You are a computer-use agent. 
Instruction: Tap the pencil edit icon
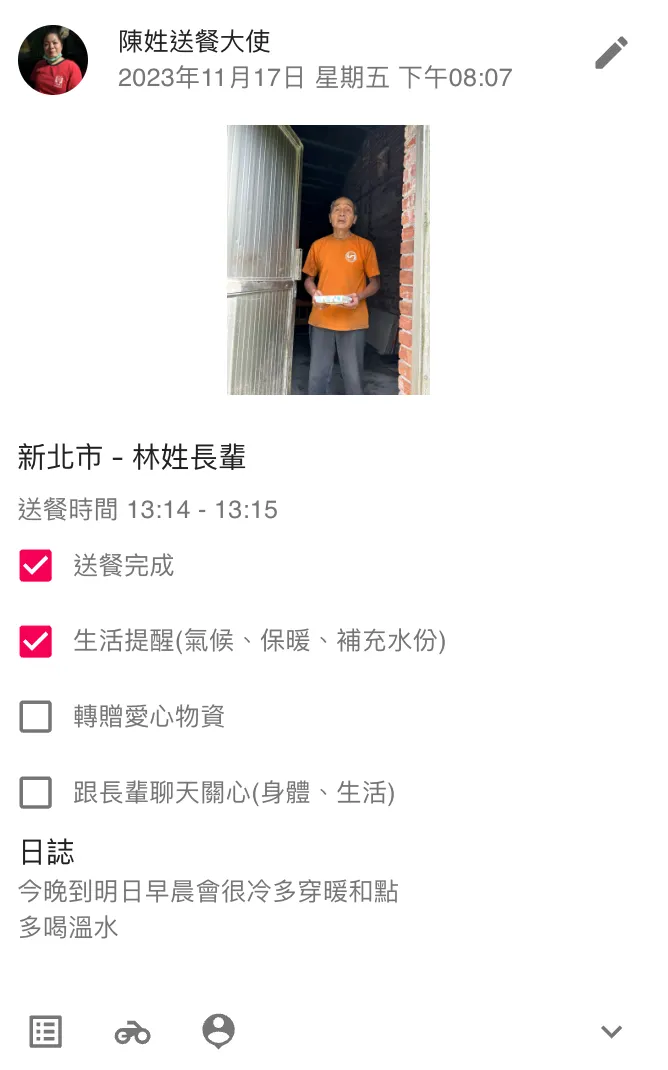coord(611,54)
